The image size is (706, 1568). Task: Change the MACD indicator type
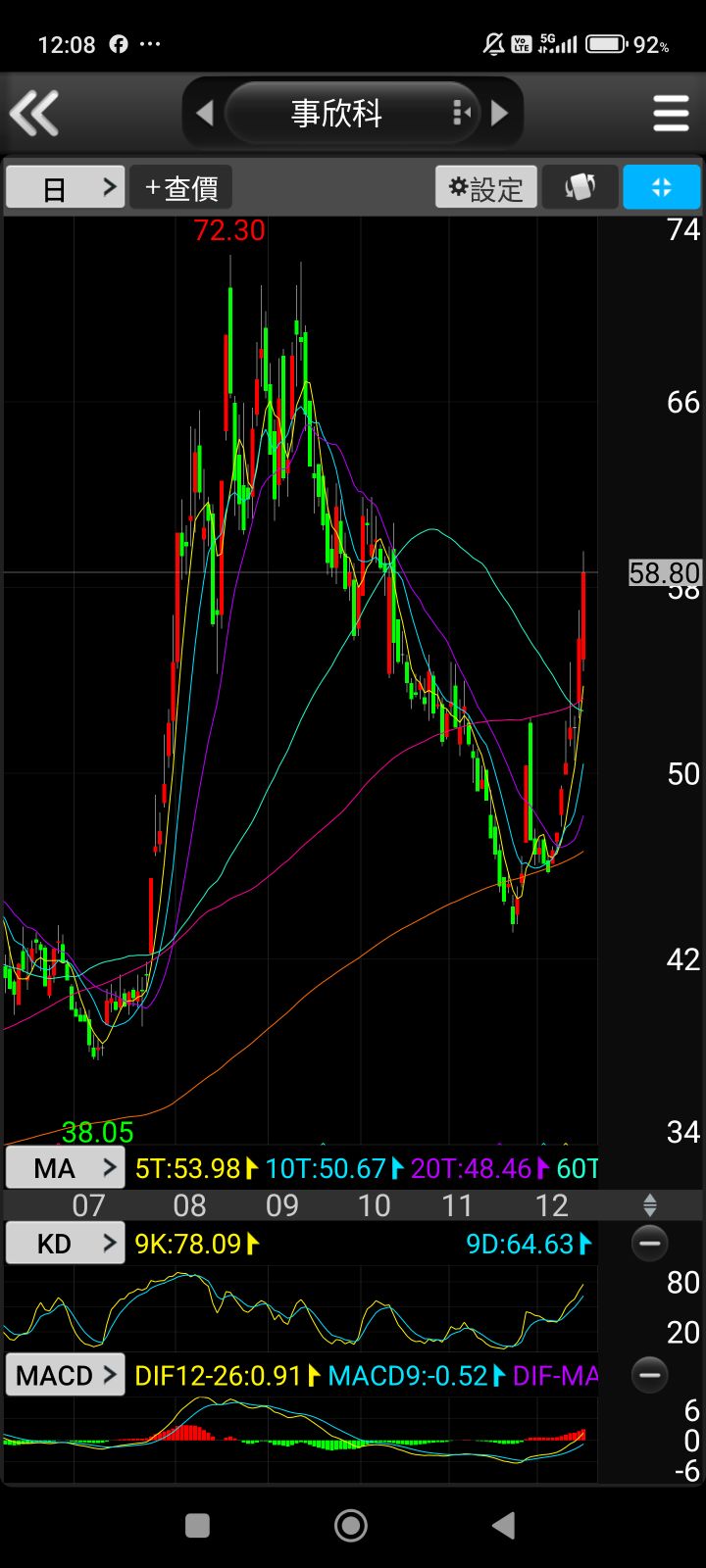(x=66, y=1375)
